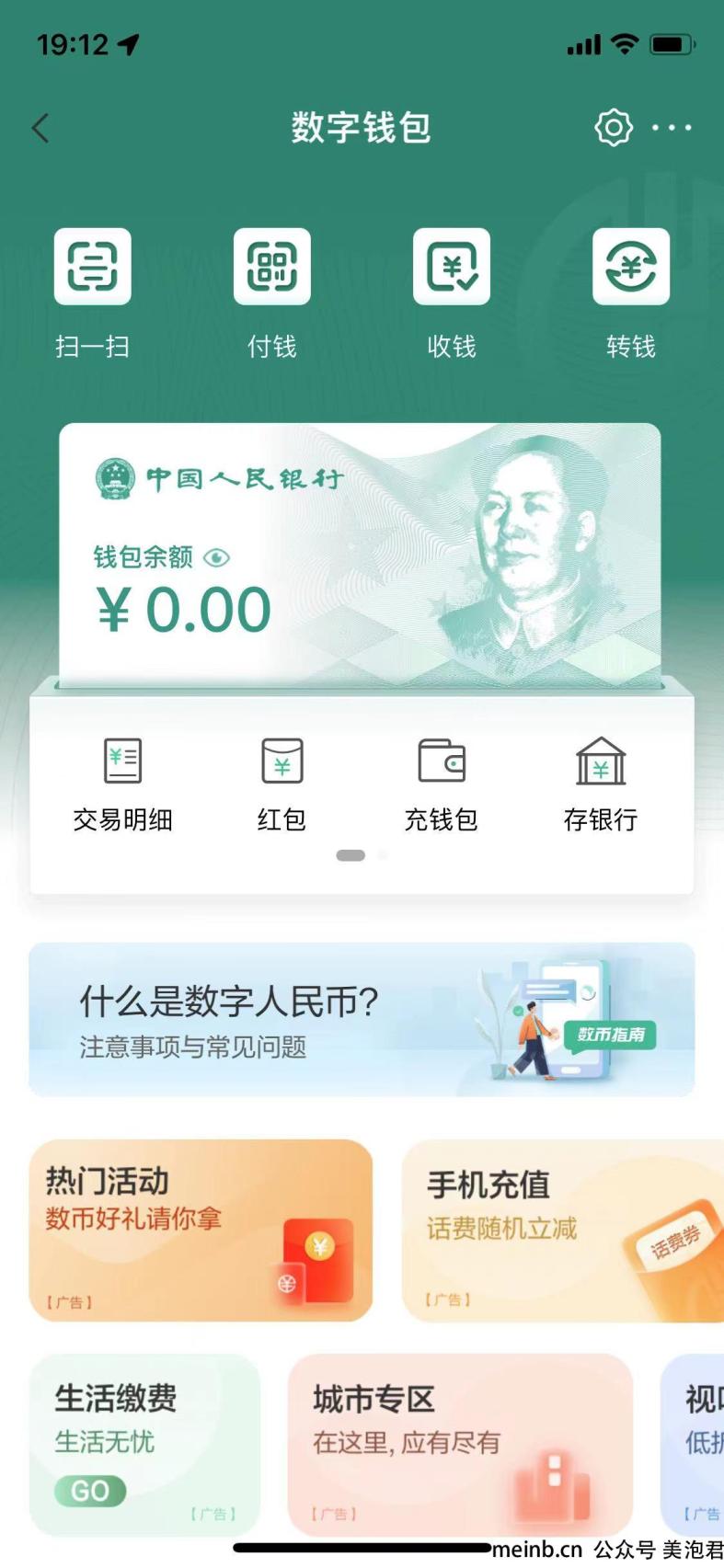Open the three-dot overflow menu
The height and width of the screenshot is (1568, 724).
click(672, 128)
